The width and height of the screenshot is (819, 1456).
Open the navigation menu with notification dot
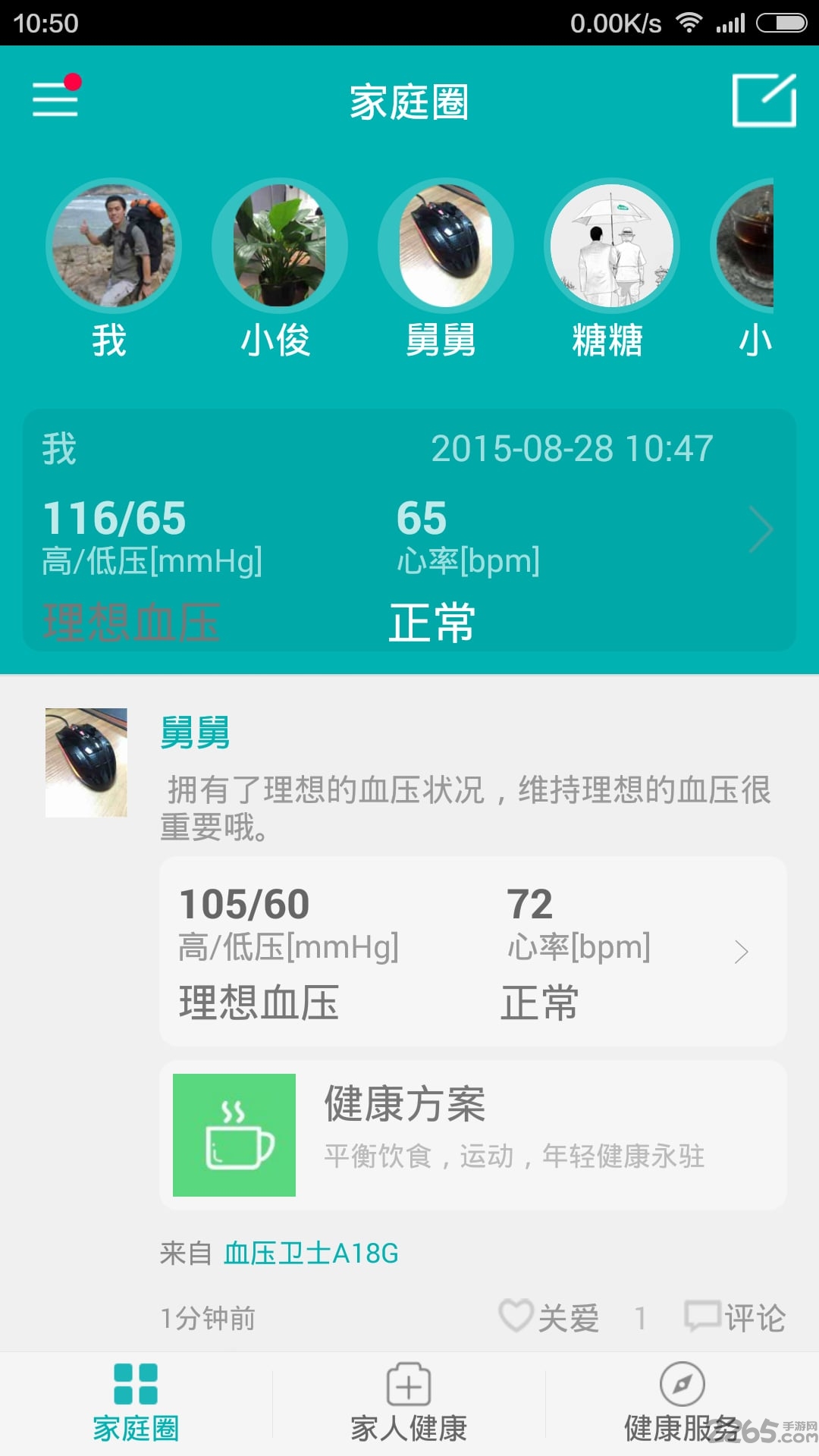tap(55, 100)
